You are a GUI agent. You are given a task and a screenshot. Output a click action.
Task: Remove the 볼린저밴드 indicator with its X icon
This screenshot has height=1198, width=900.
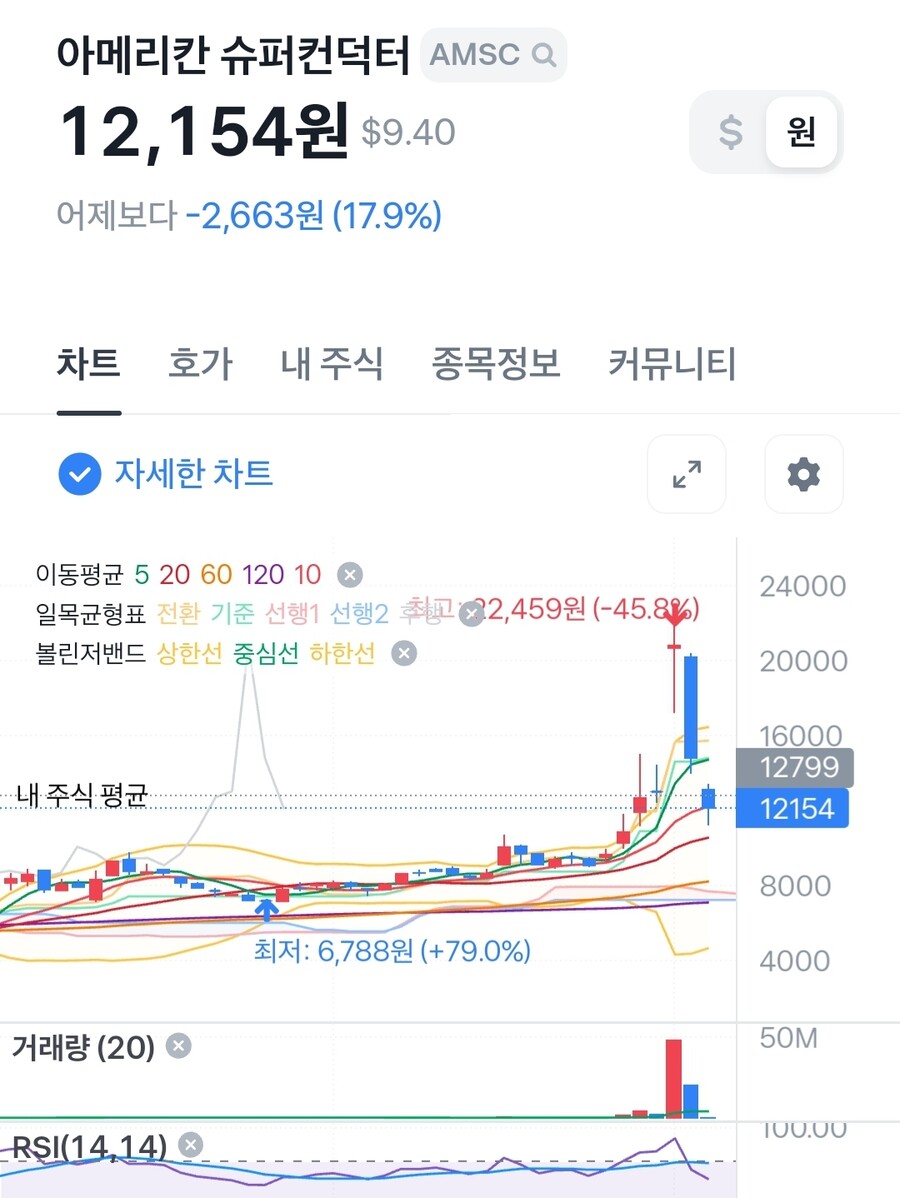click(403, 652)
